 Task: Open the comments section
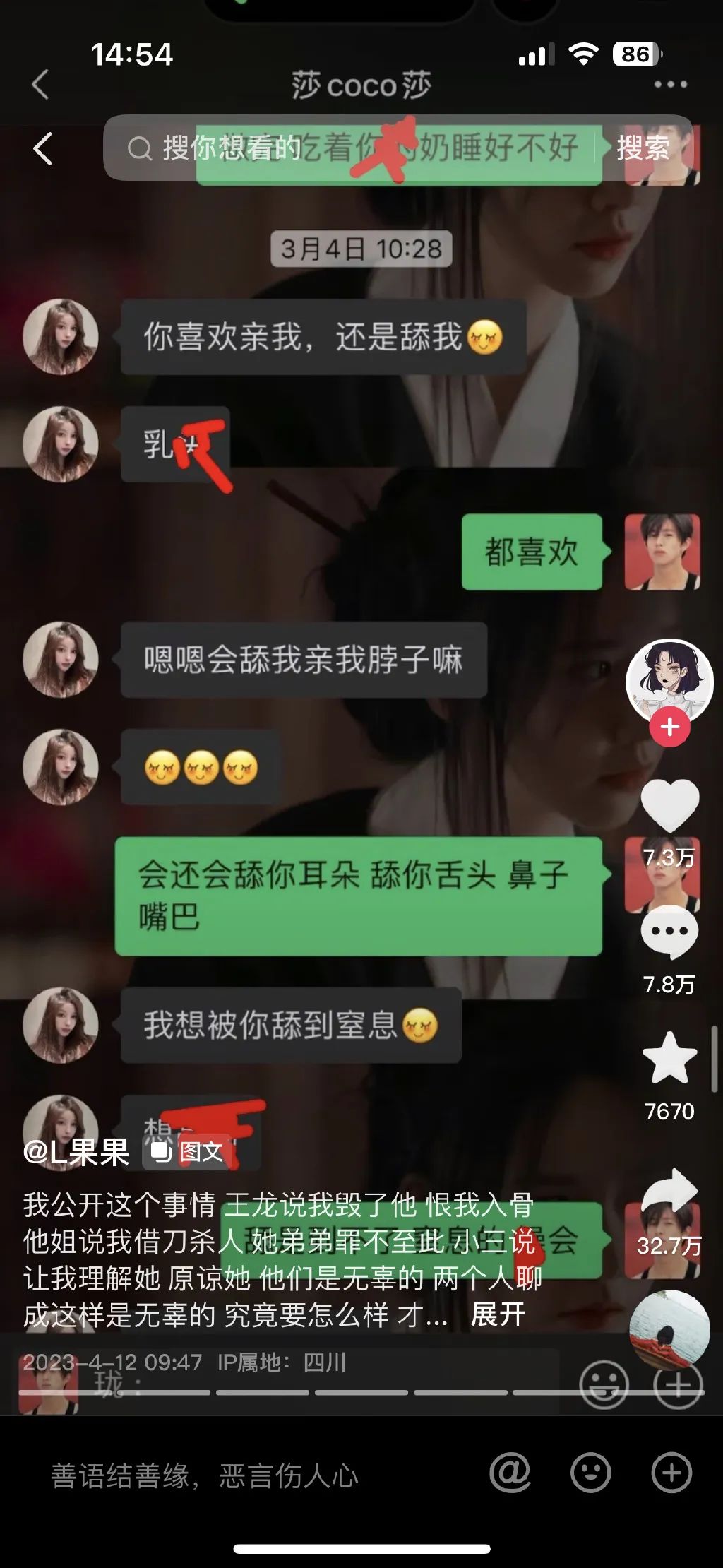669,932
